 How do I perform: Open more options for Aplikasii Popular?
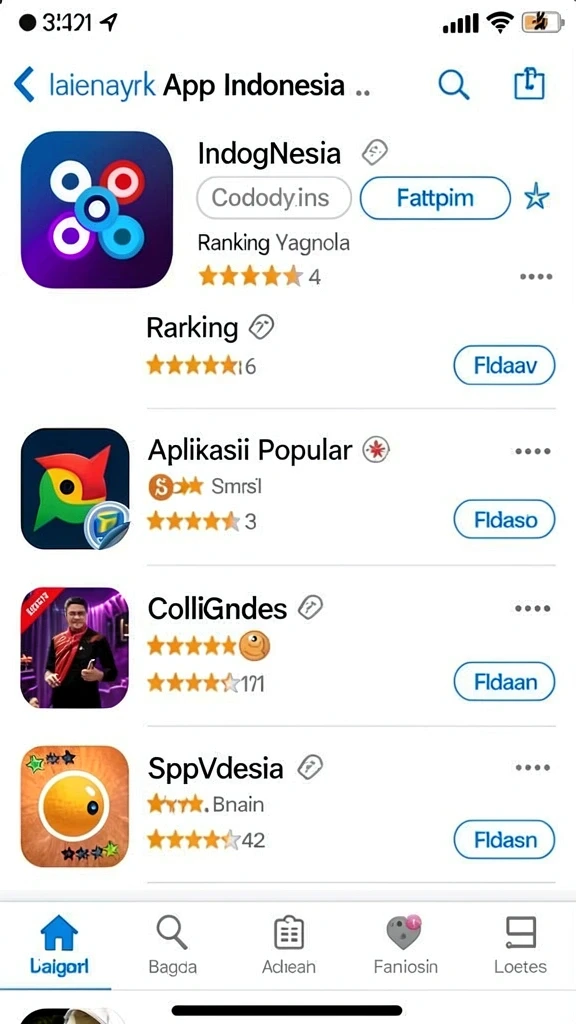(533, 451)
